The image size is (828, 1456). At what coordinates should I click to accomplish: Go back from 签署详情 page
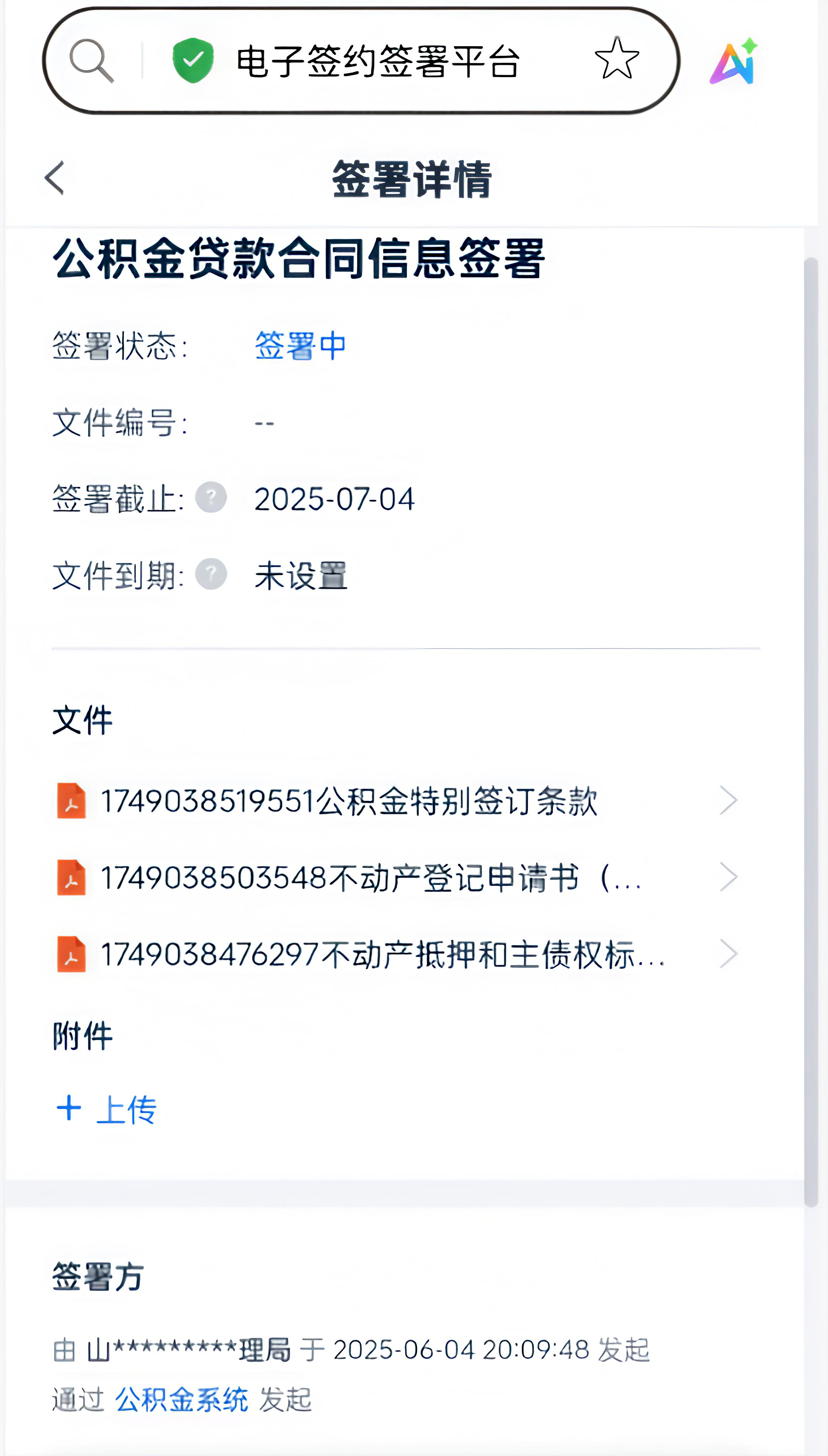(54, 178)
